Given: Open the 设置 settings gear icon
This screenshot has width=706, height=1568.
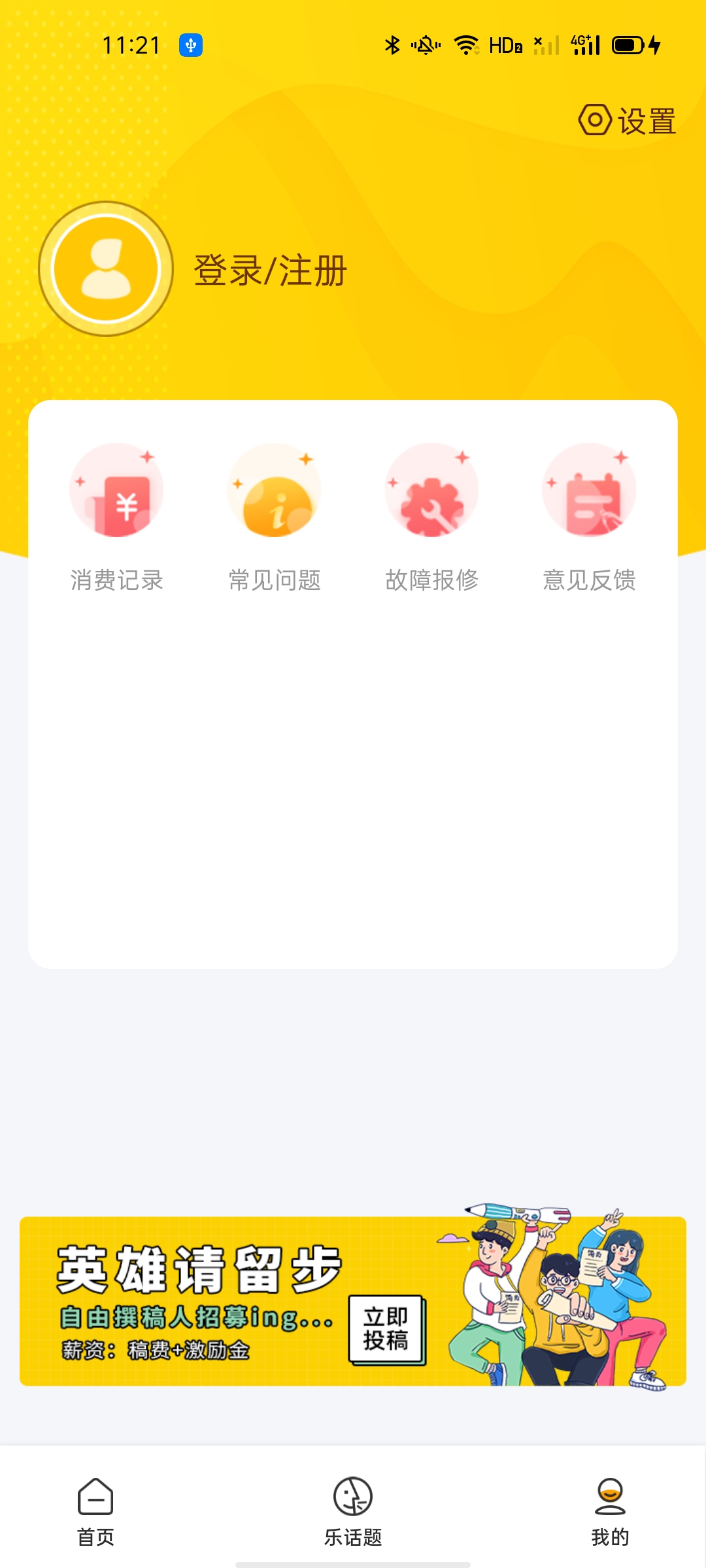Looking at the screenshot, I should [594, 119].
